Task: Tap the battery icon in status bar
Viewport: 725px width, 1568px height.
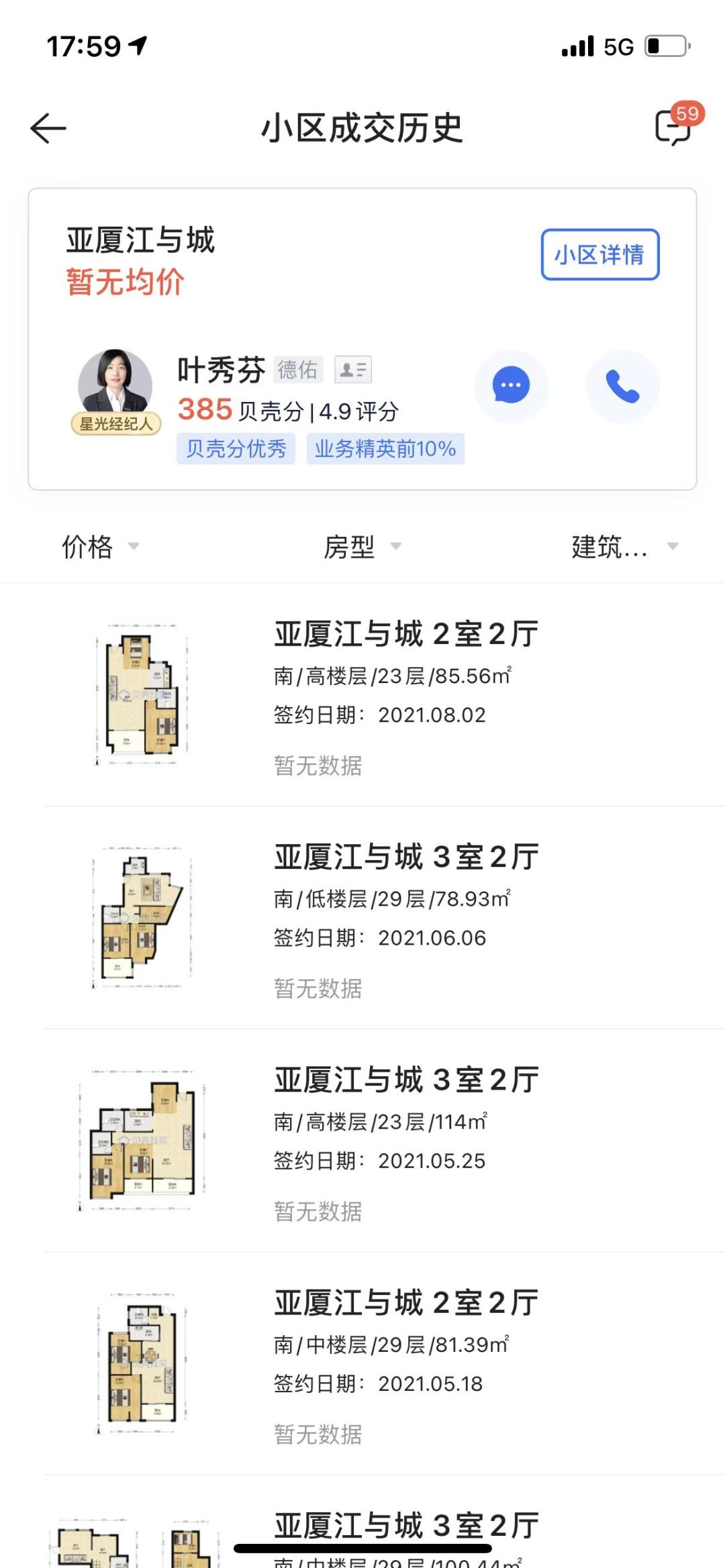Action: coord(665,46)
